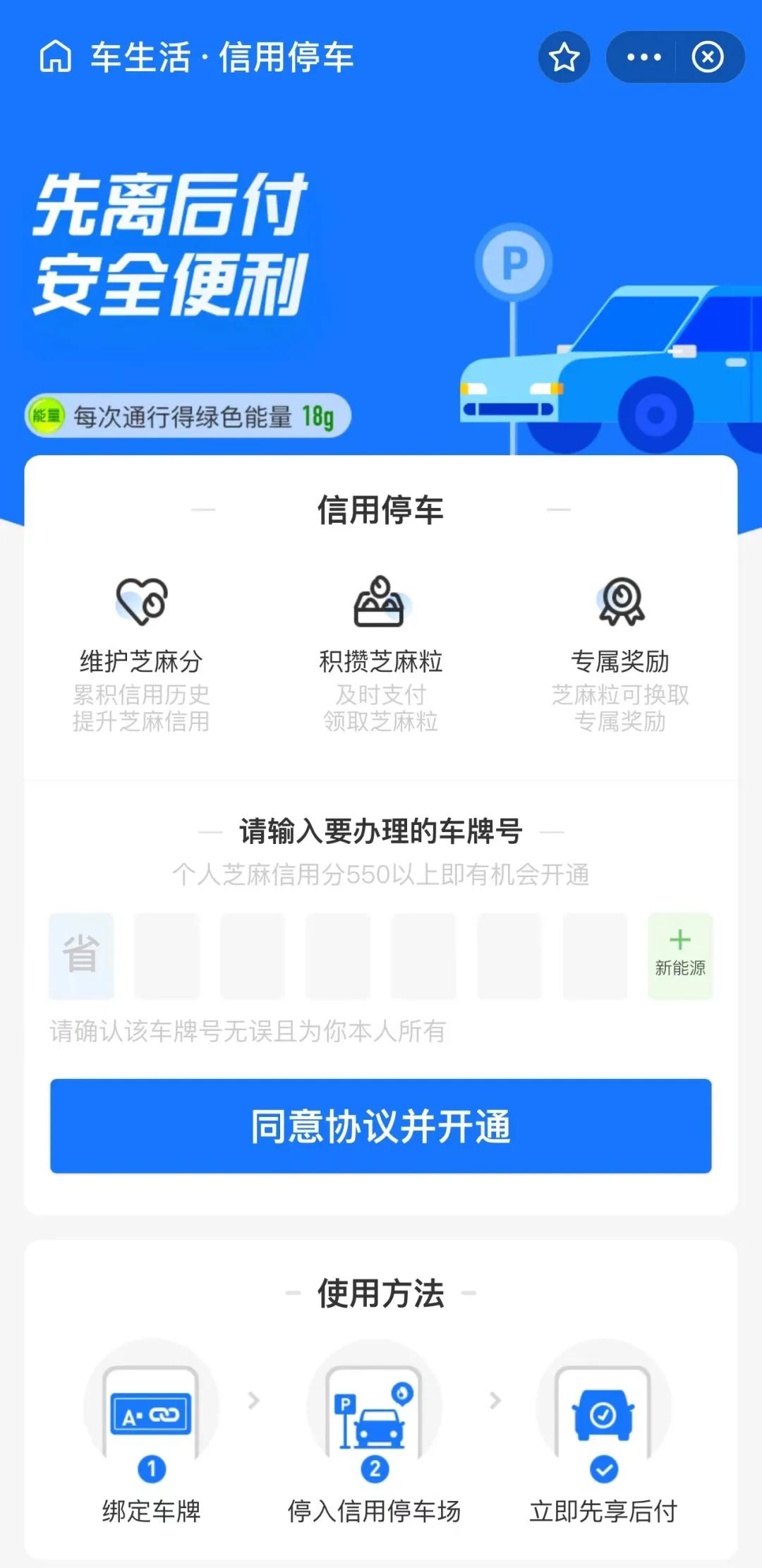
Task: Select the province box of plate number
Action: (x=81, y=955)
